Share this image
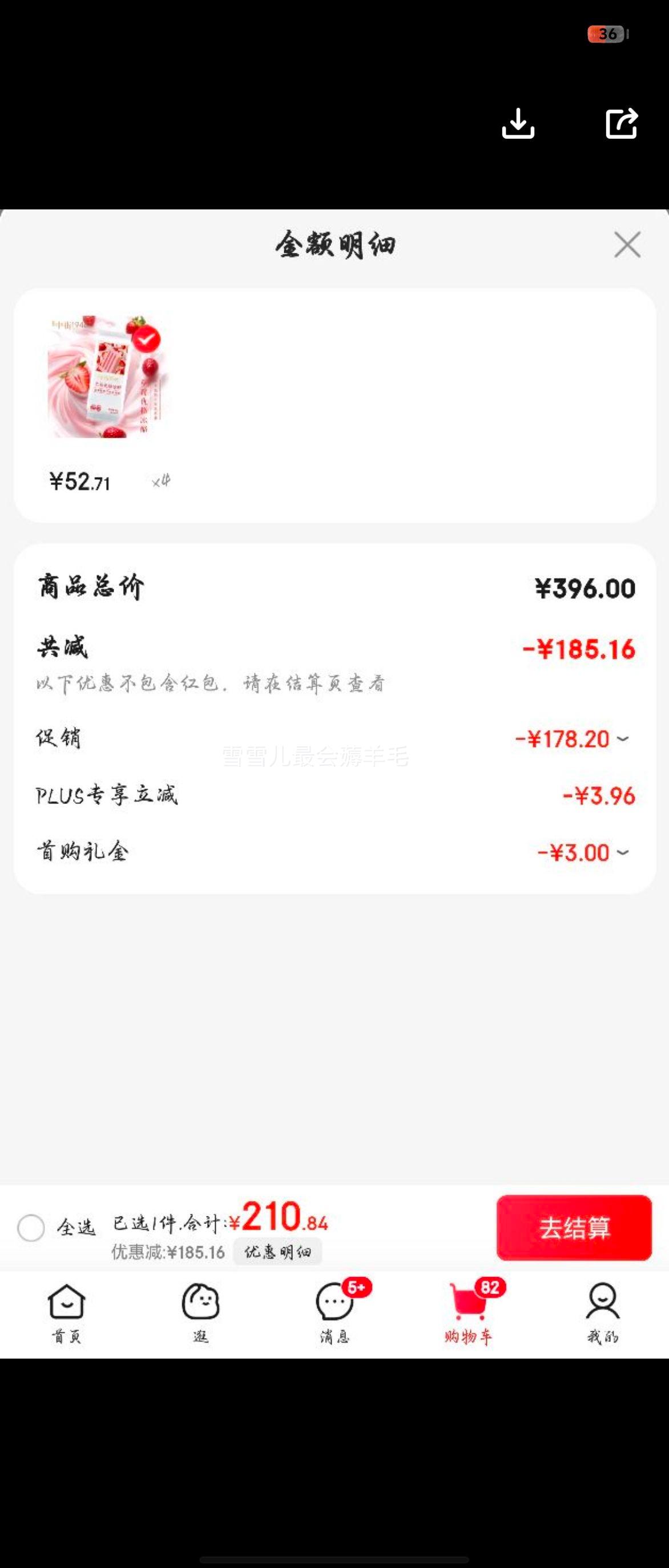 point(622,124)
